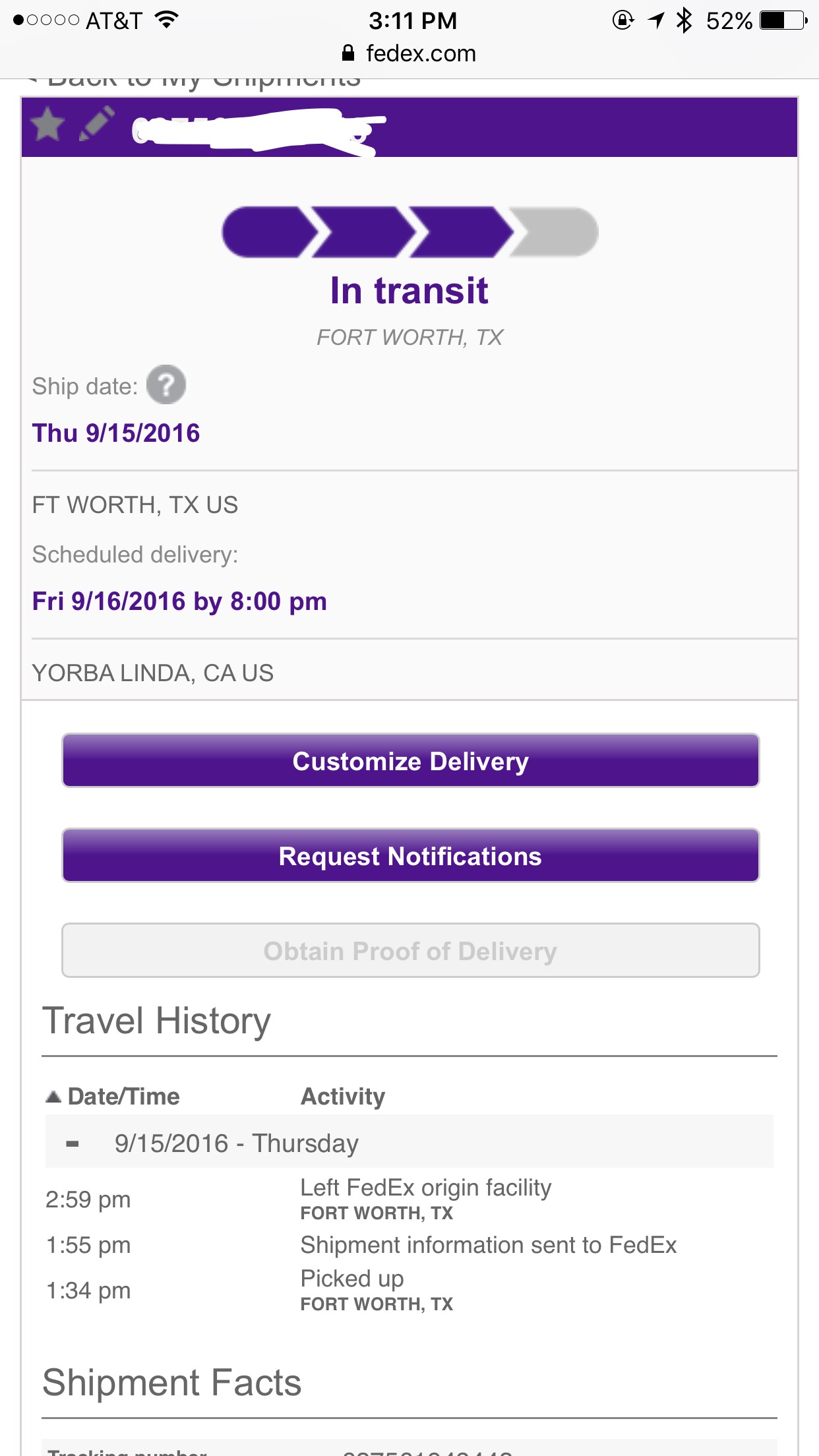Tap the Obtain Proof of Delivery button
Screen dimensions: 819x1456
(x=410, y=950)
